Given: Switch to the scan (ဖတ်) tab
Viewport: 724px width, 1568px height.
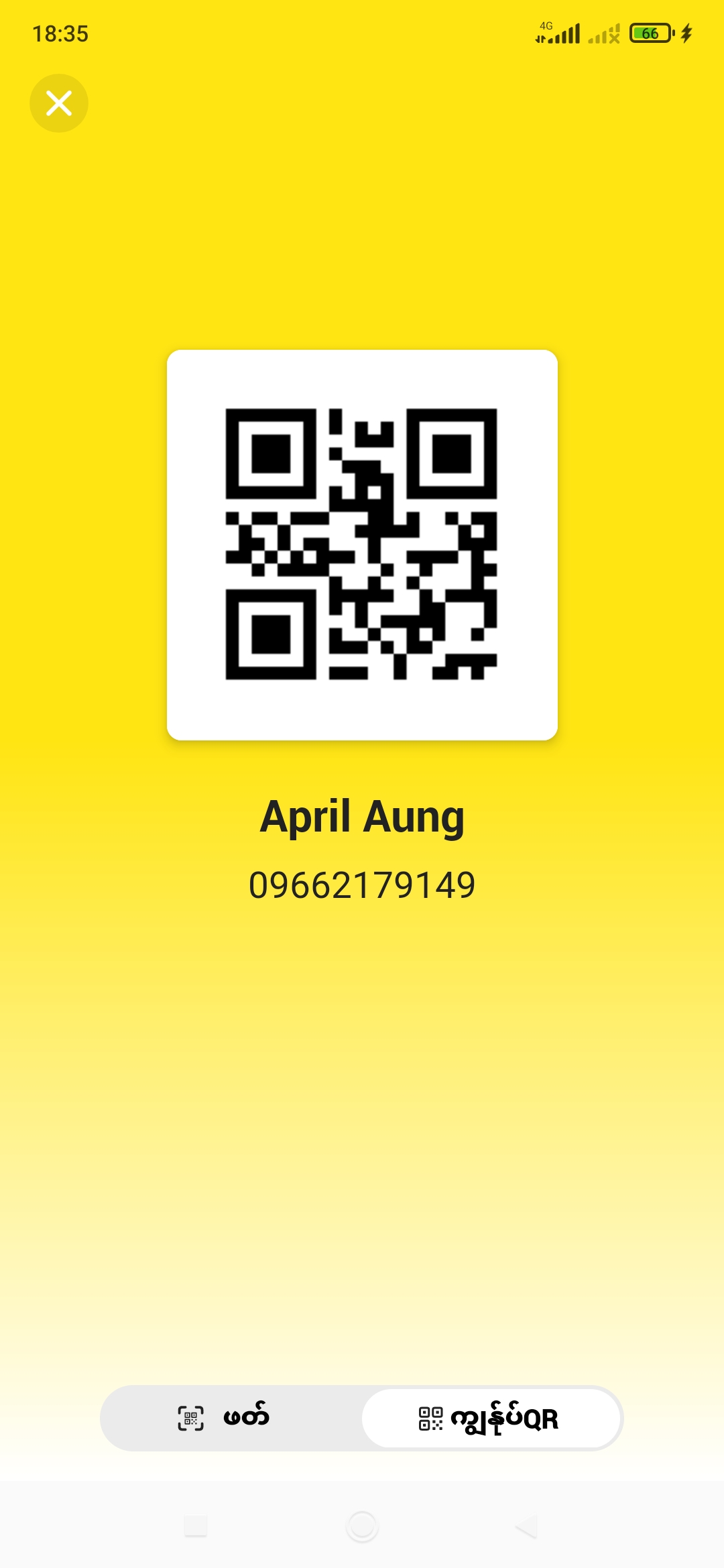Looking at the screenshot, I should (x=231, y=1418).
